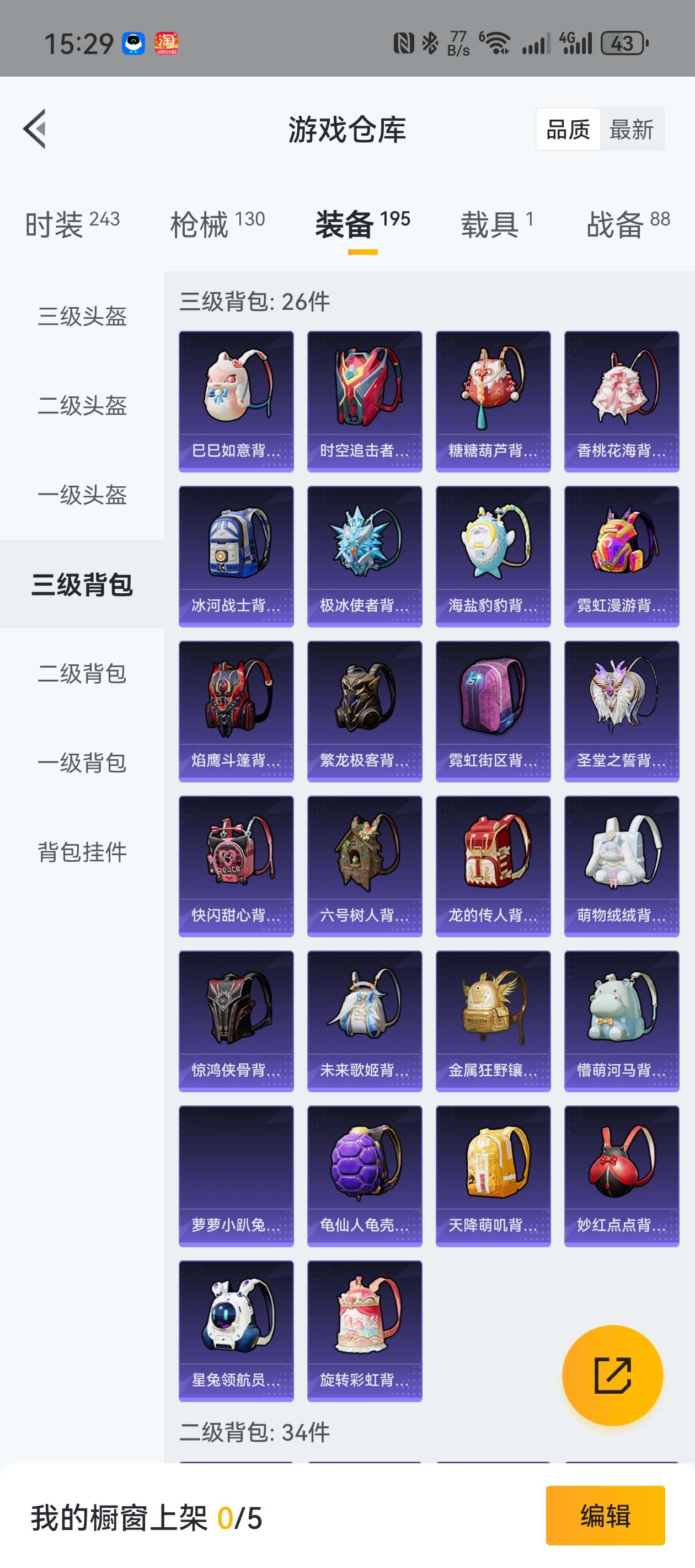Image resolution: width=695 pixels, height=1568 pixels.
Task: Sort items by 品质
Action: pos(568,130)
